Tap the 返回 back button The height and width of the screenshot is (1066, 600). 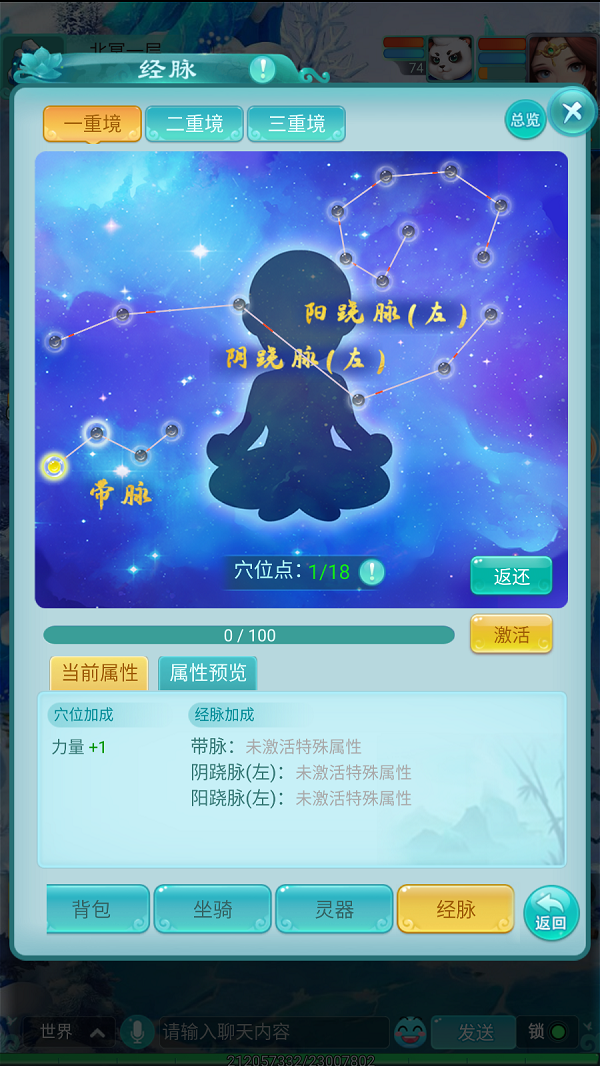(x=551, y=912)
